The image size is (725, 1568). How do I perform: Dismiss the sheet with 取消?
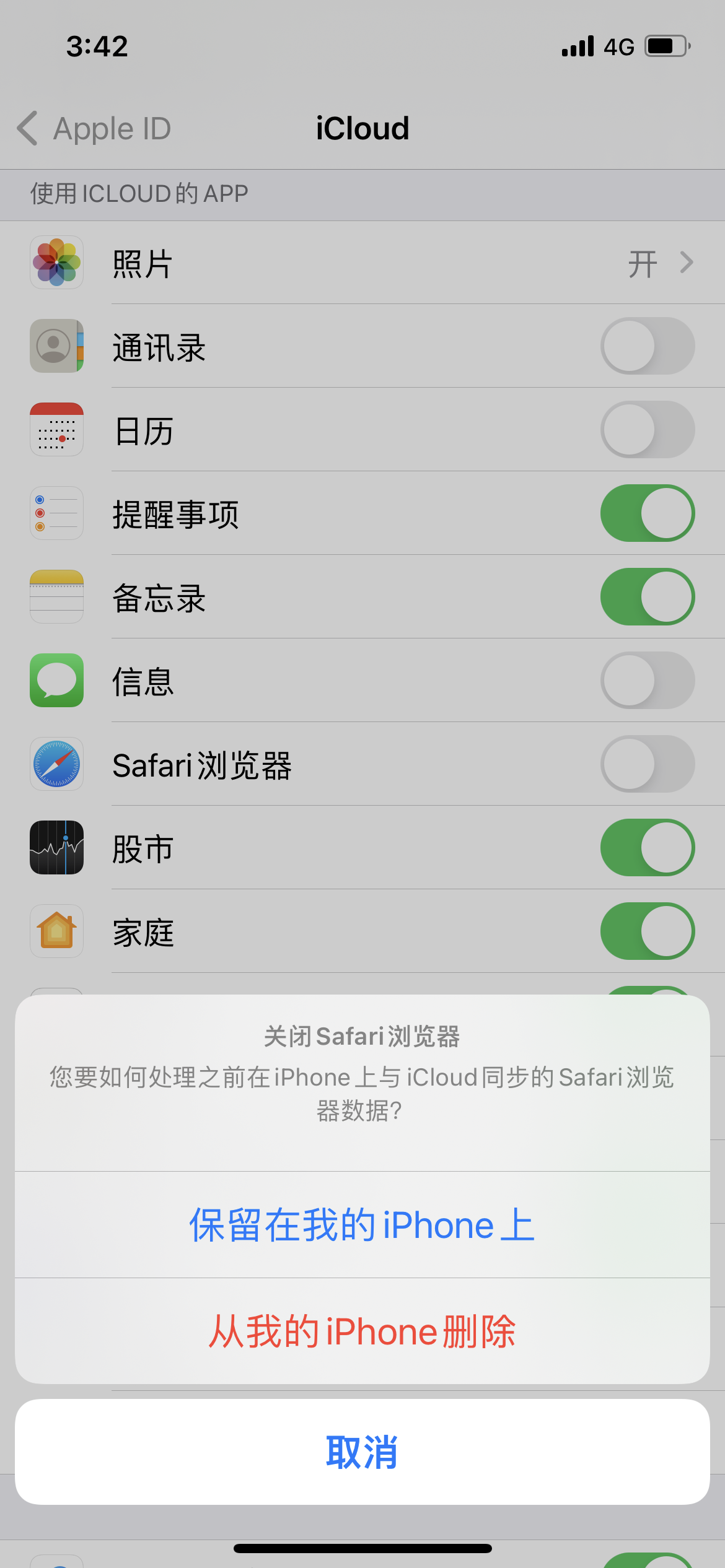tap(362, 1452)
